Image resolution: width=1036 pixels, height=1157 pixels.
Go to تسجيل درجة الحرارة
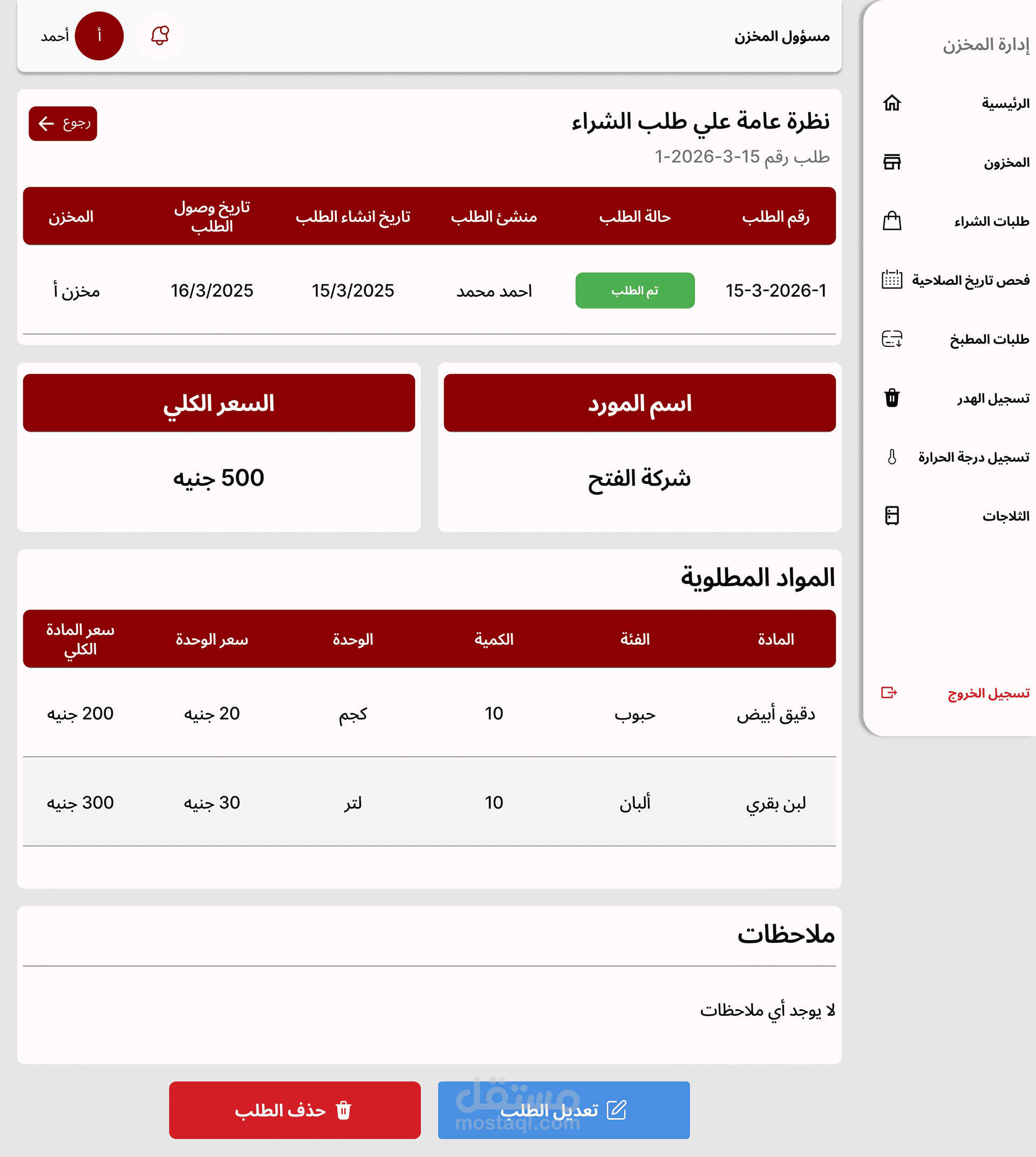[956, 457]
